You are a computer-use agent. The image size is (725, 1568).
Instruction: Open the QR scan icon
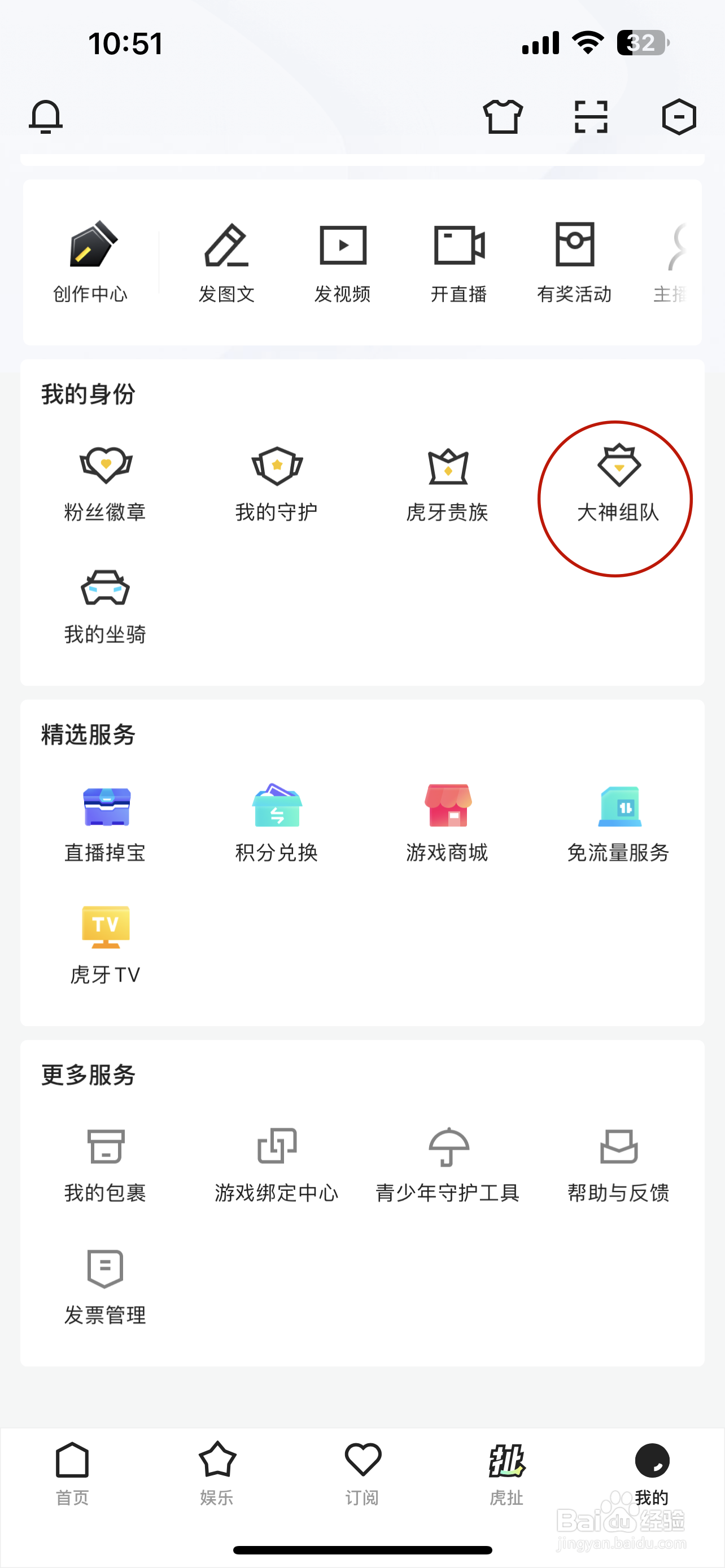[x=591, y=117]
